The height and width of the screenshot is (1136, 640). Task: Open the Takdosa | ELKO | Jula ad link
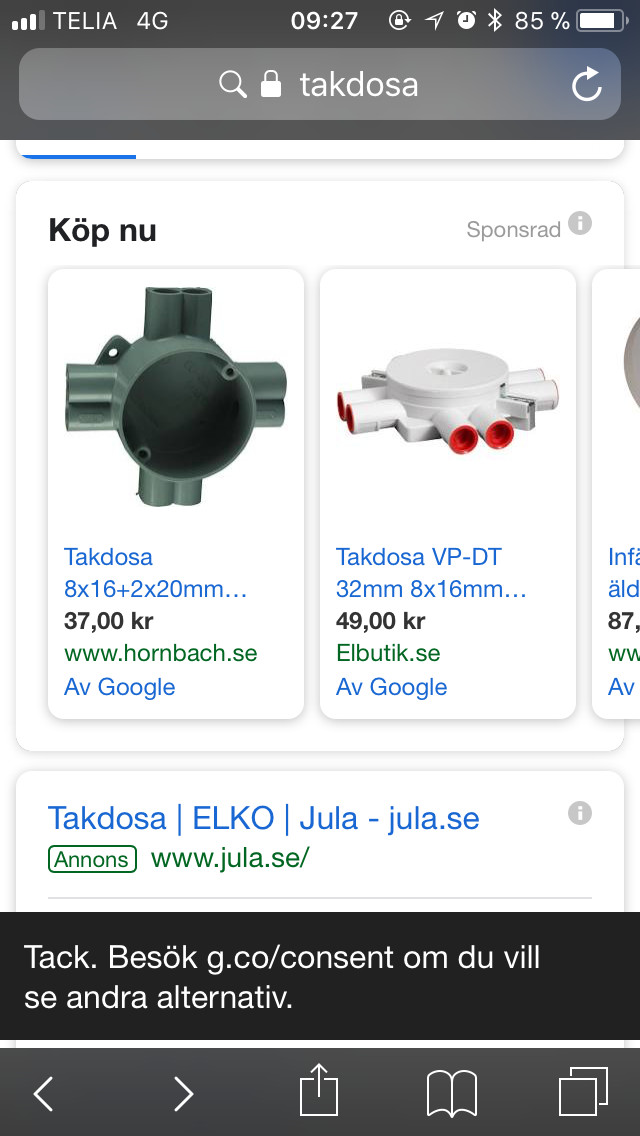[x=264, y=818]
